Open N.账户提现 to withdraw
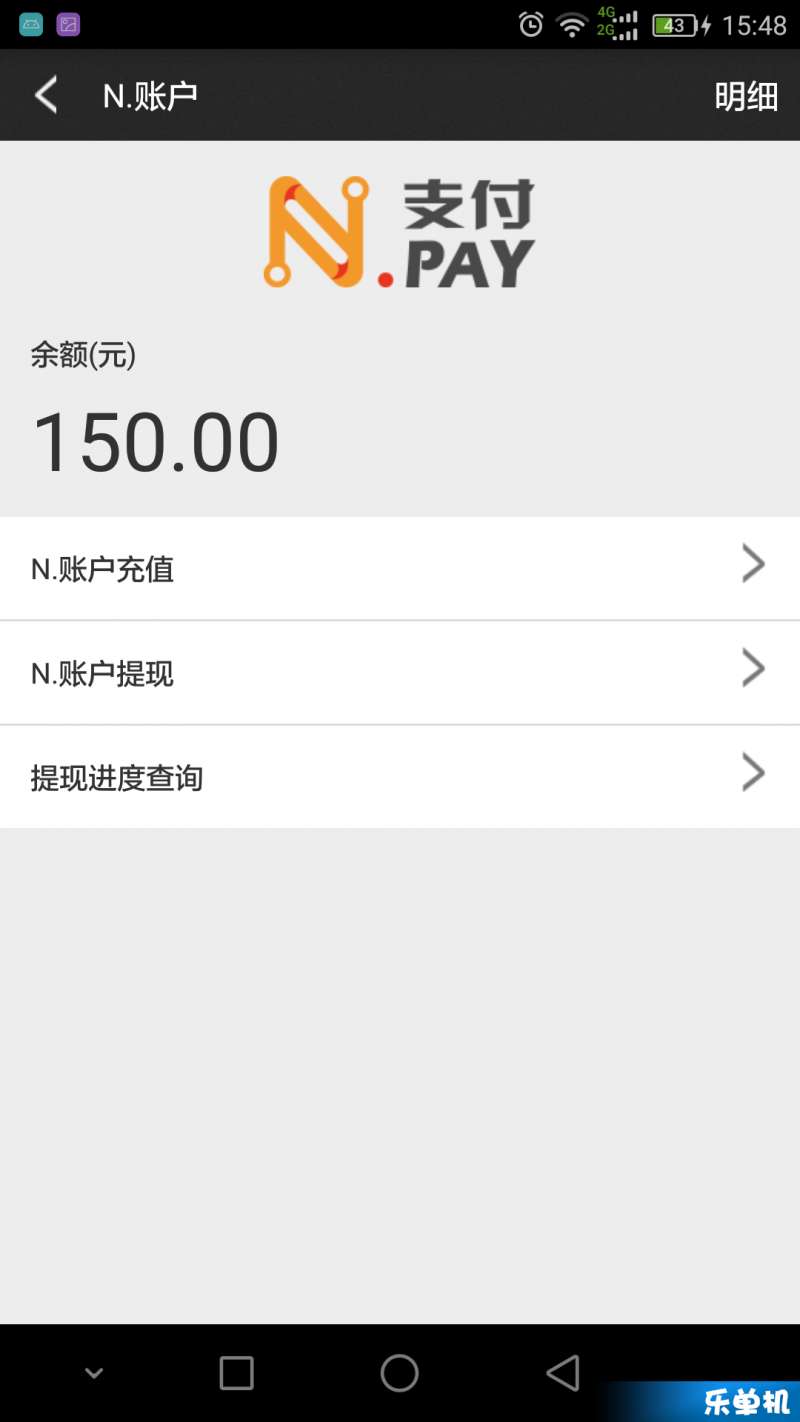 coord(400,673)
